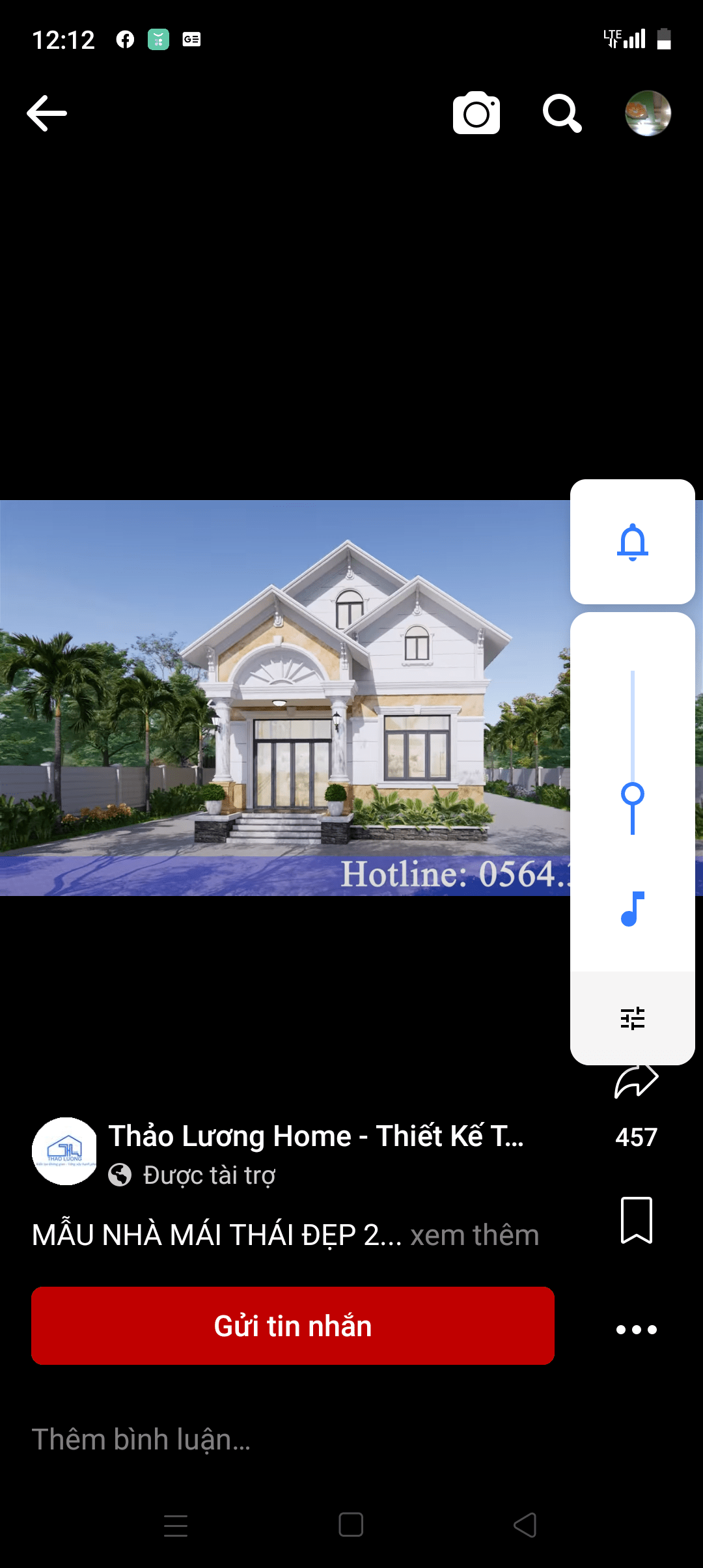This screenshot has width=703, height=1568.
Task: Go to the Android home screen
Action: 351,1525
